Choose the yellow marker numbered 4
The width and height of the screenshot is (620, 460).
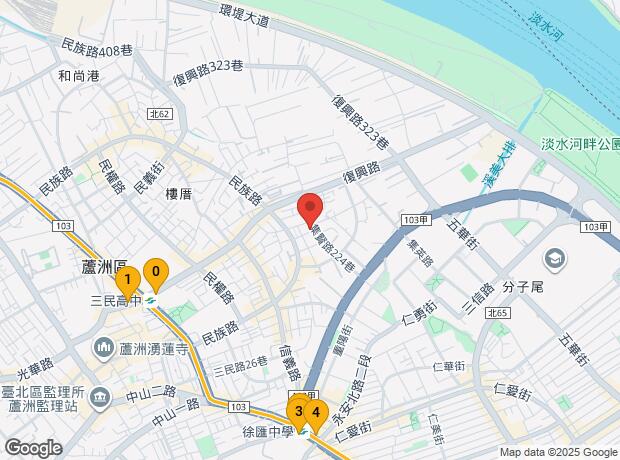tap(316, 411)
